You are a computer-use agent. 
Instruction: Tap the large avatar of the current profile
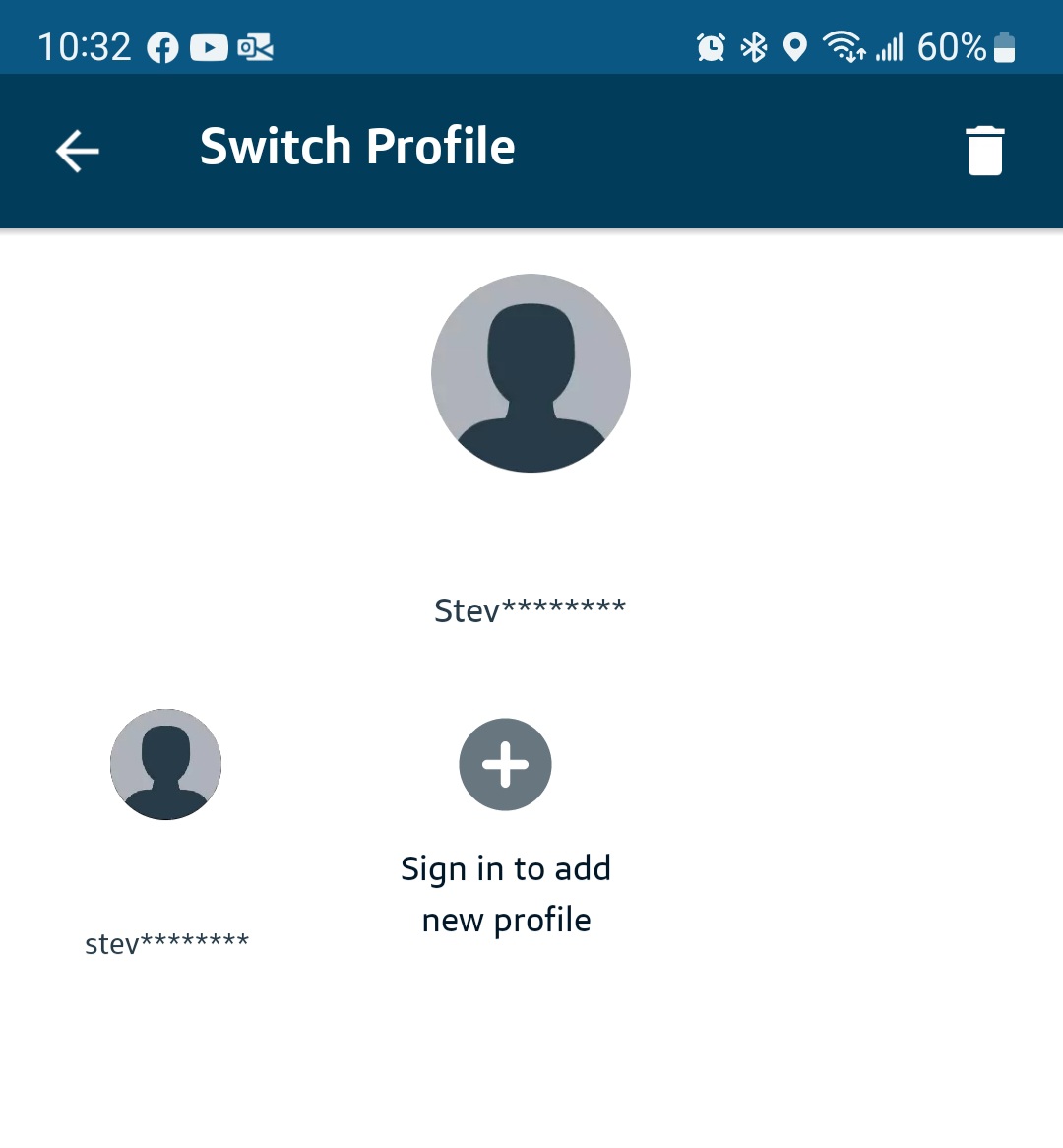[x=531, y=373]
